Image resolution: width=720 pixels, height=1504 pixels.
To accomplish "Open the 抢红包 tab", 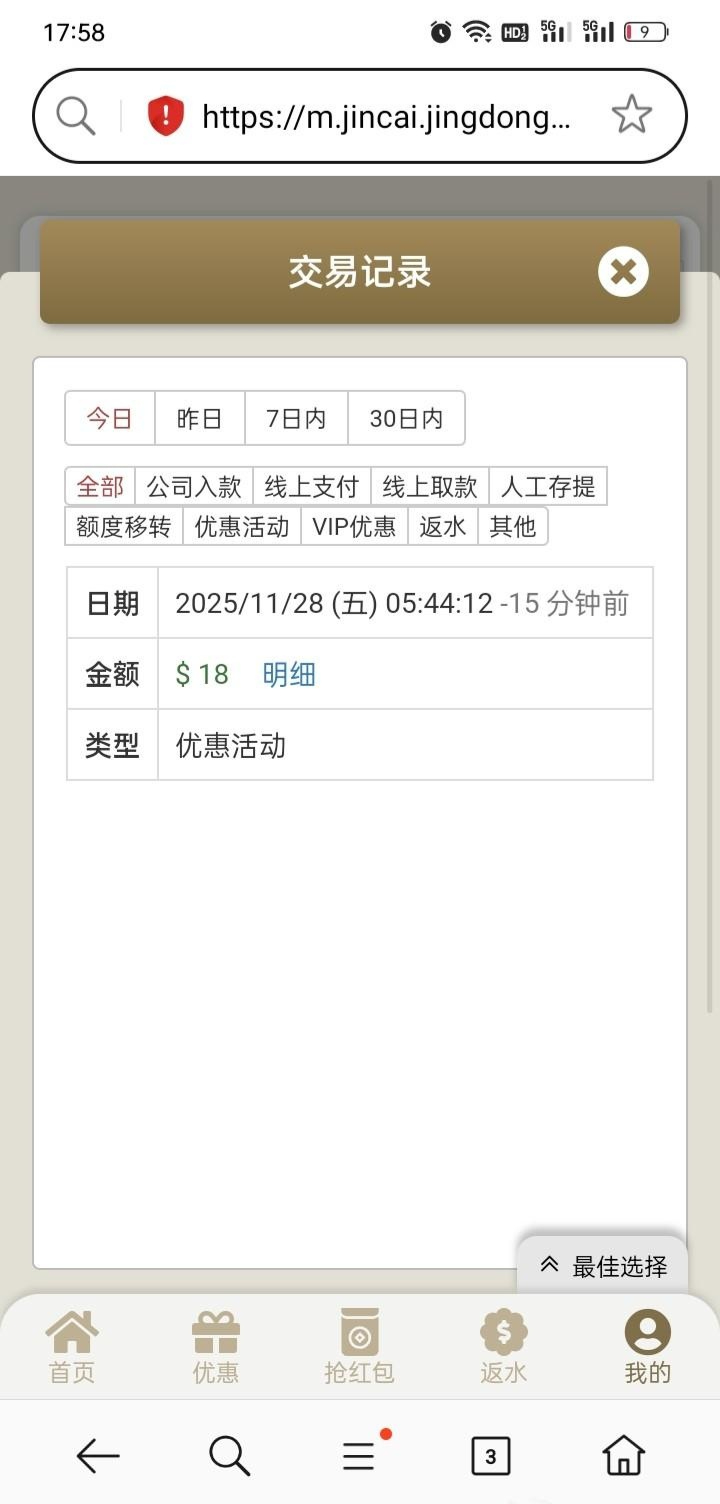I will click(359, 1347).
